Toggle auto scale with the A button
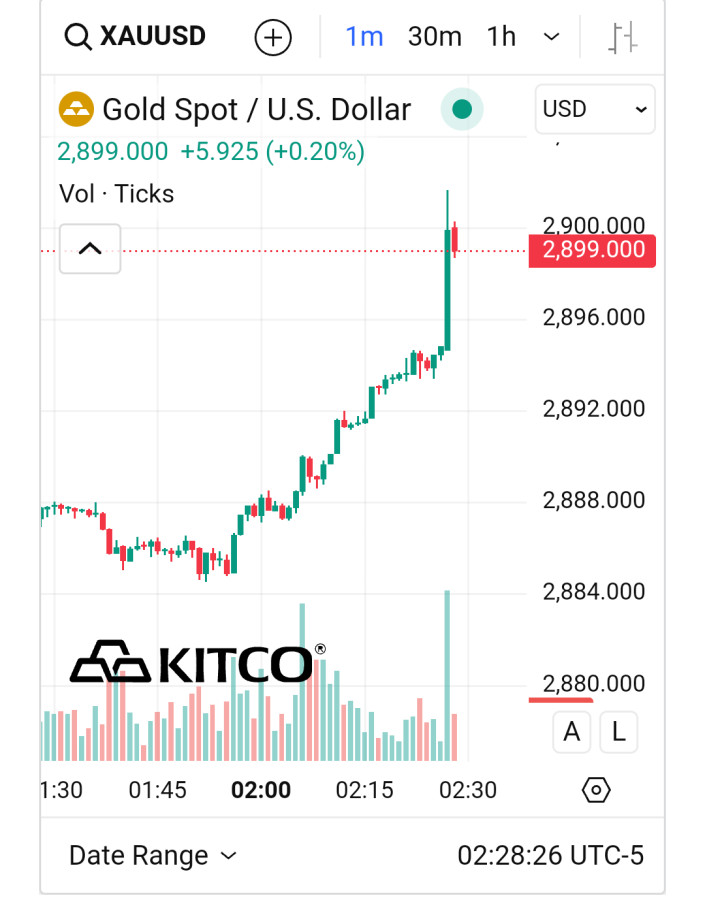Viewport: 705px width, 900px height. [x=572, y=732]
